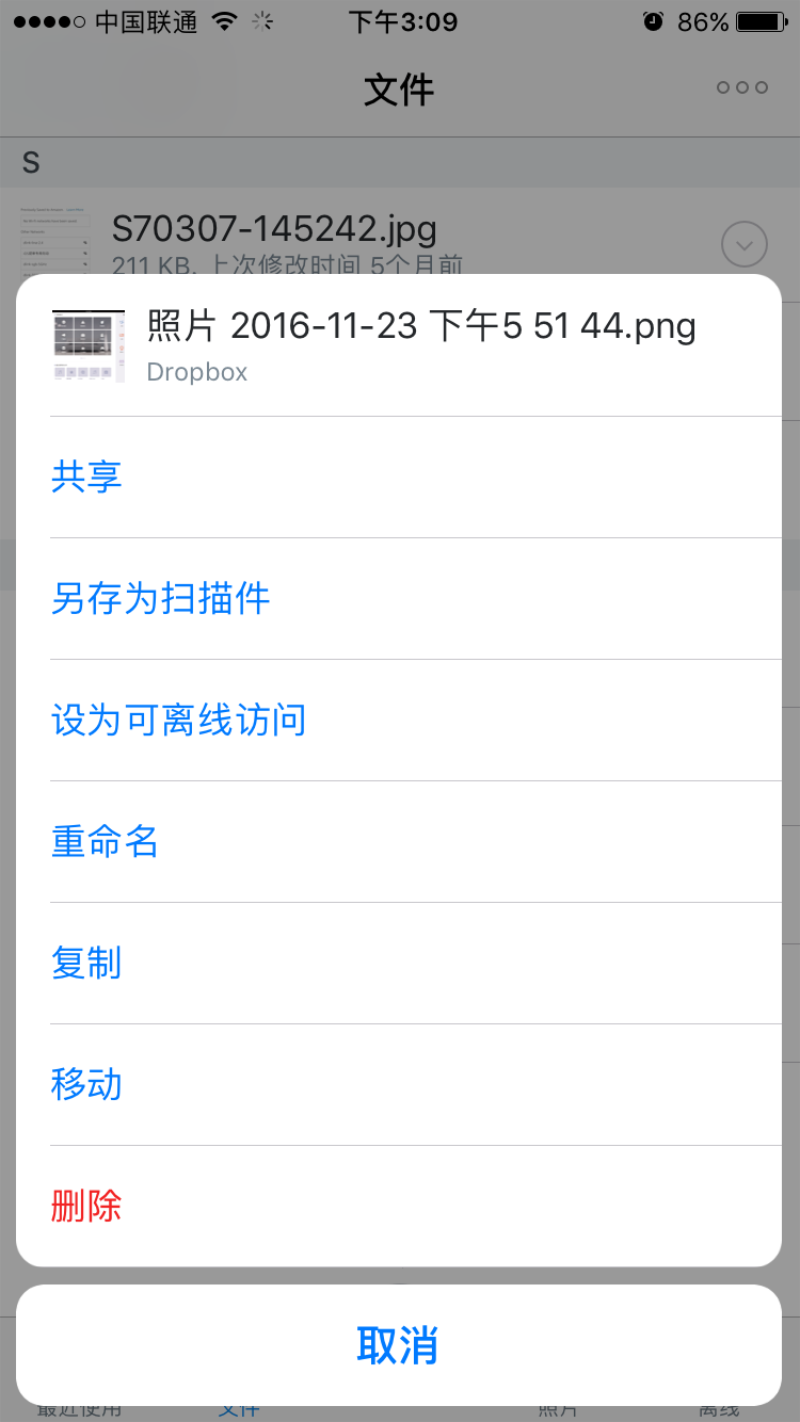800x1422 pixels.
Task: Dismiss the action sheet with 取消
Action: [x=398, y=1345]
